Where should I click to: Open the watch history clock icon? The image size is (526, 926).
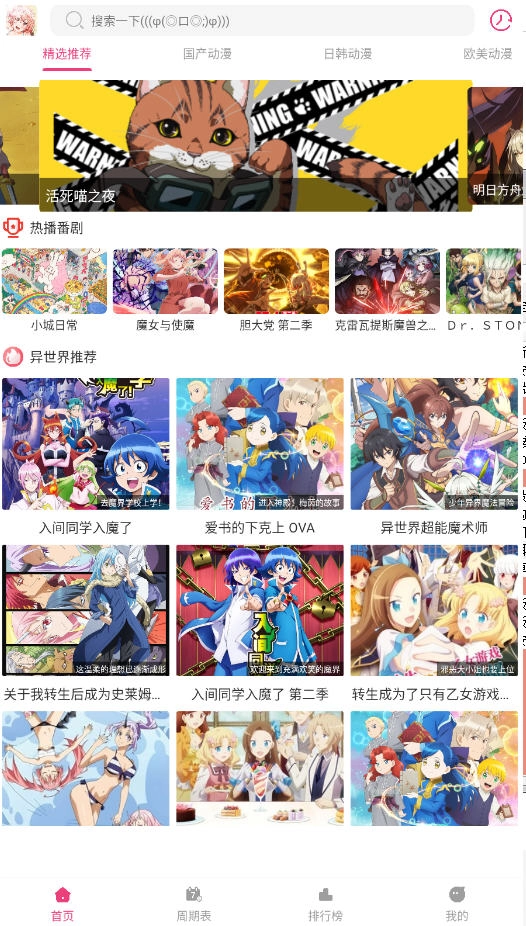pos(501,20)
